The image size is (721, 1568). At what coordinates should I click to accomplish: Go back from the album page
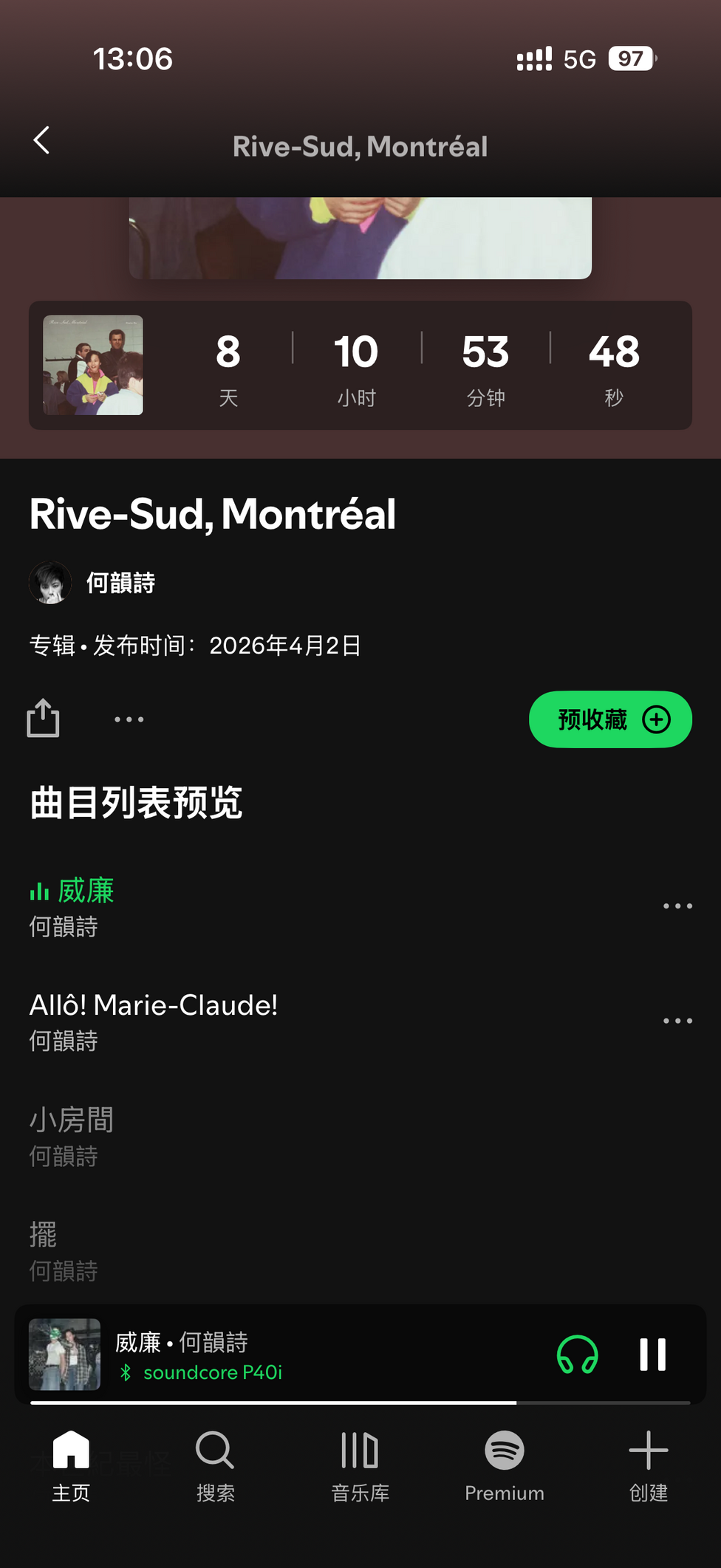(x=42, y=140)
